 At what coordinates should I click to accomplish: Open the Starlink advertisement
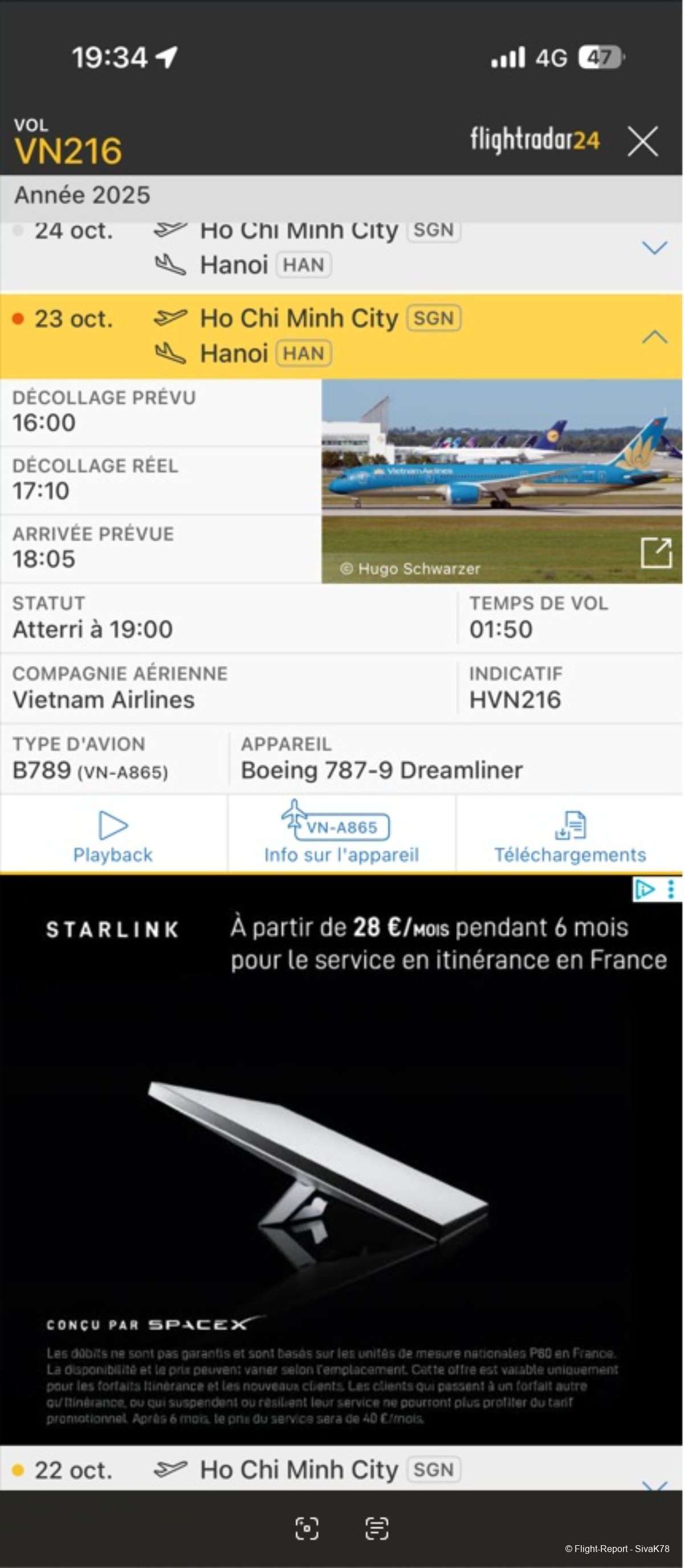tap(341, 1156)
